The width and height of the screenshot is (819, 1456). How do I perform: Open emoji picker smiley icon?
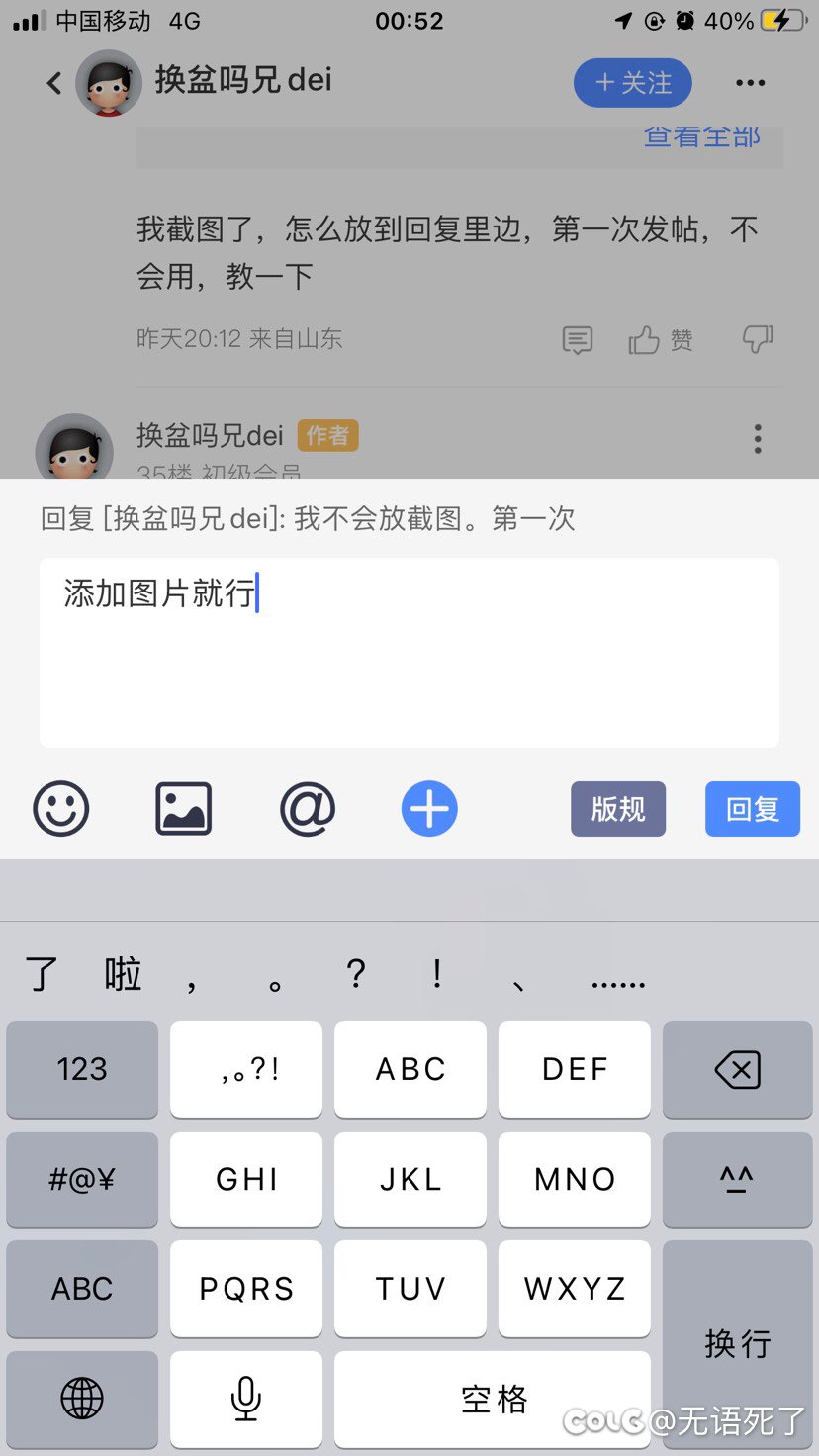pyautogui.click(x=61, y=809)
